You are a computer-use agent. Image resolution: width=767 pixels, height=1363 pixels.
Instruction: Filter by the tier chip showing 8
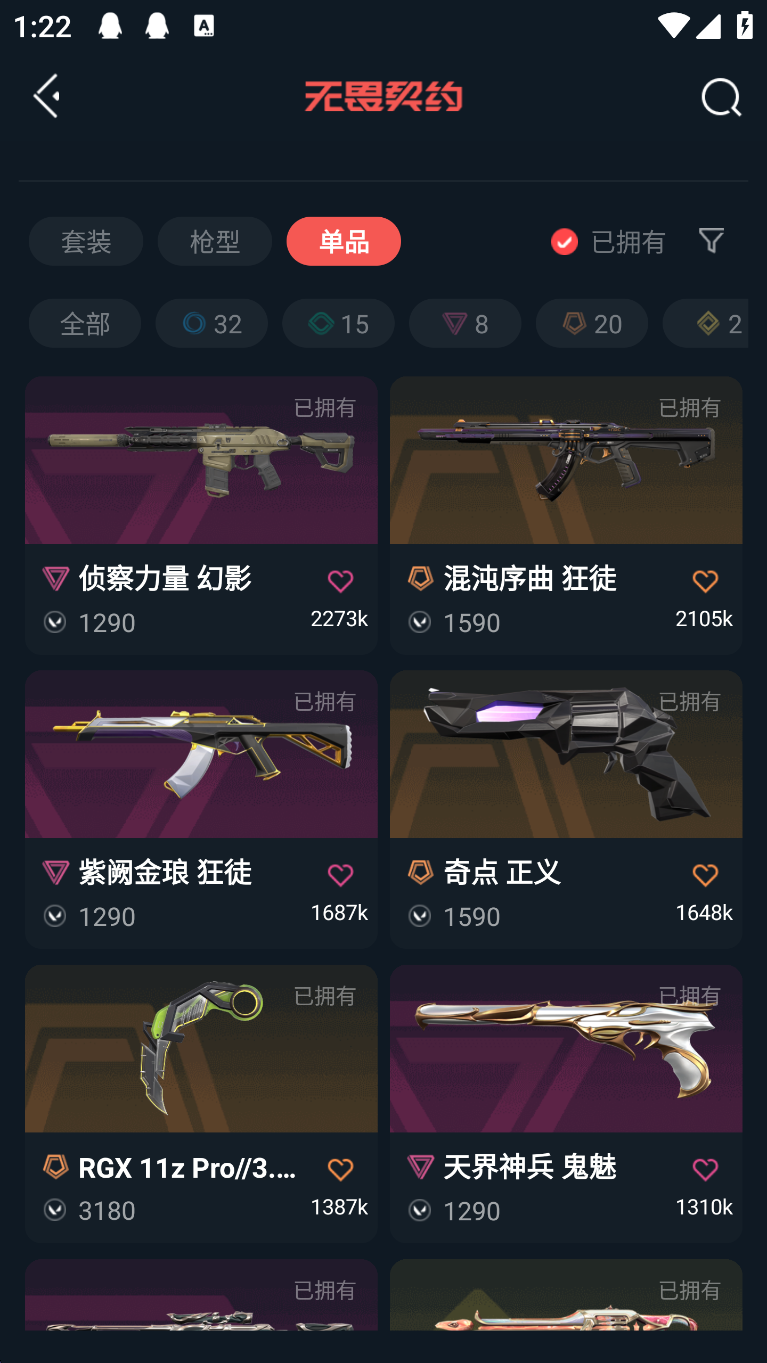[x=465, y=323]
